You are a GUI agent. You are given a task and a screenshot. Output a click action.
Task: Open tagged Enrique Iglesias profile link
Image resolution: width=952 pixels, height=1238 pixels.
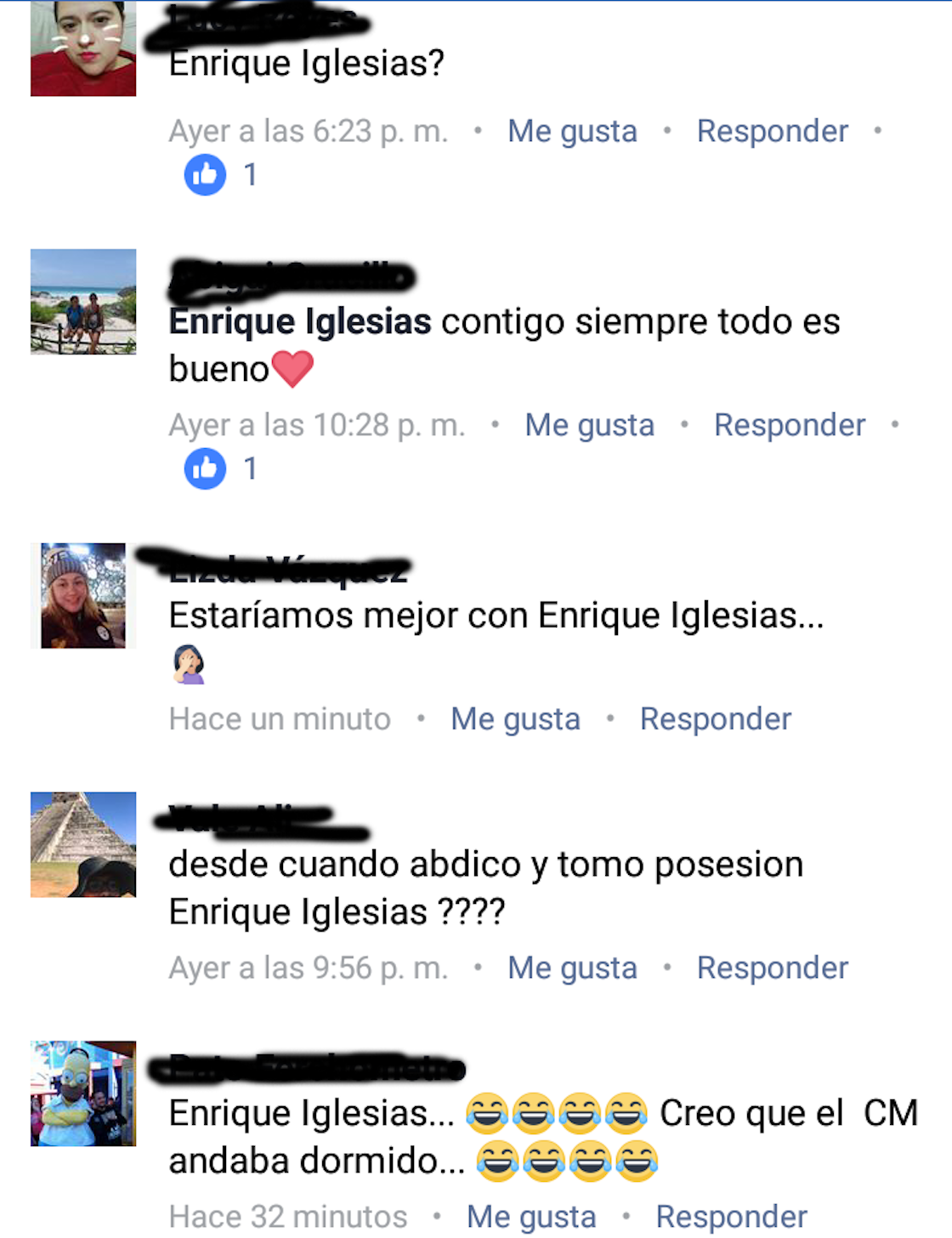click(x=300, y=322)
